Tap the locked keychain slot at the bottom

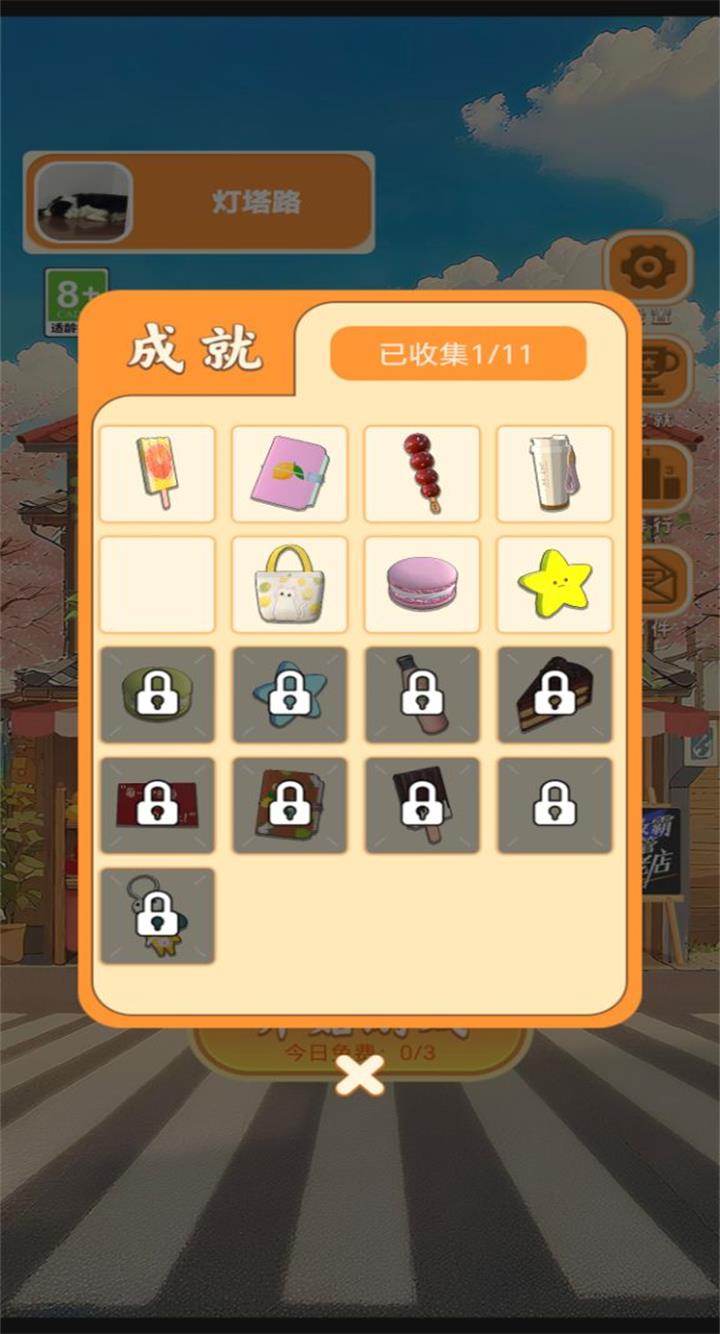coord(157,915)
